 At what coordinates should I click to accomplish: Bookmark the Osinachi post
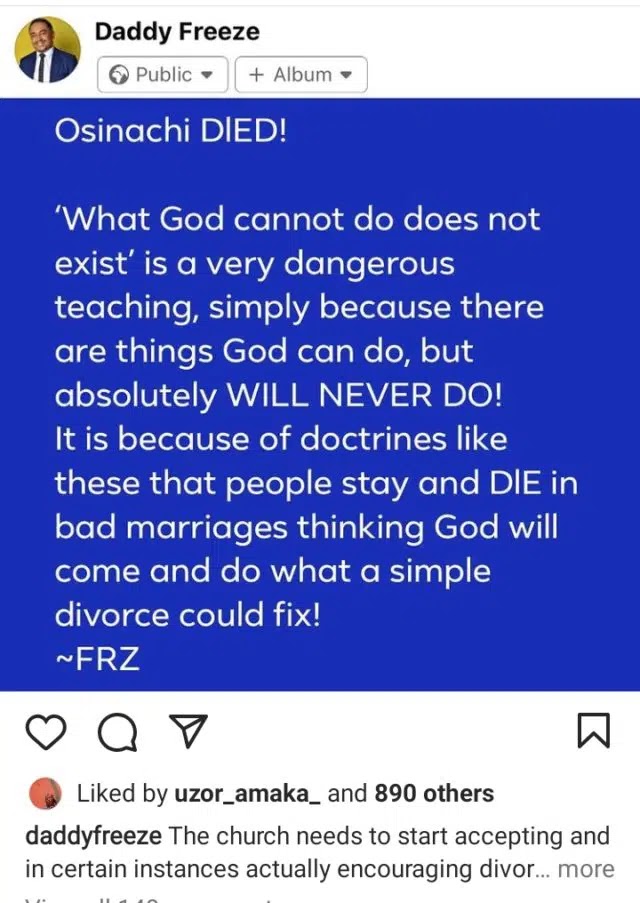pyautogui.click(x=593, y=731)
